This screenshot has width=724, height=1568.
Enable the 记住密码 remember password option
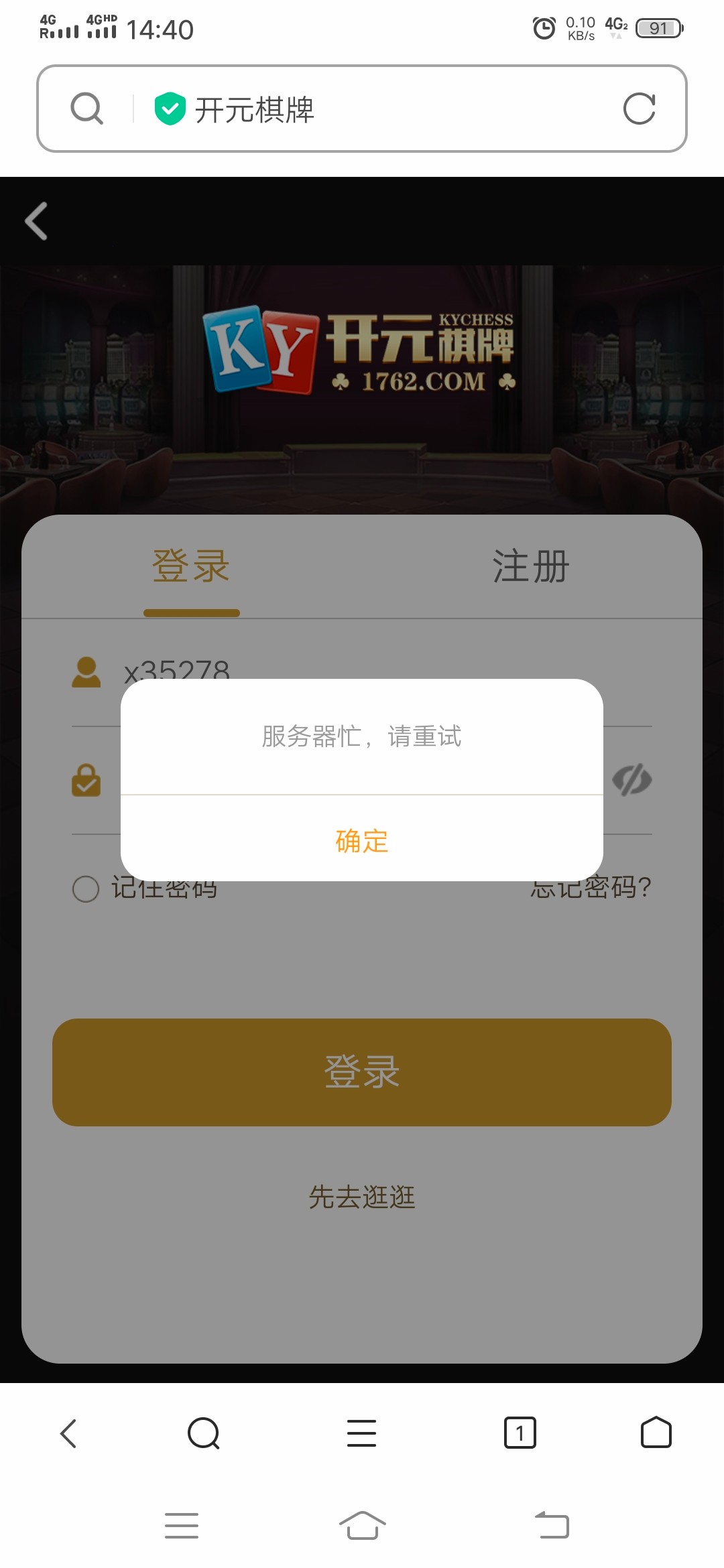pos(165,887)
